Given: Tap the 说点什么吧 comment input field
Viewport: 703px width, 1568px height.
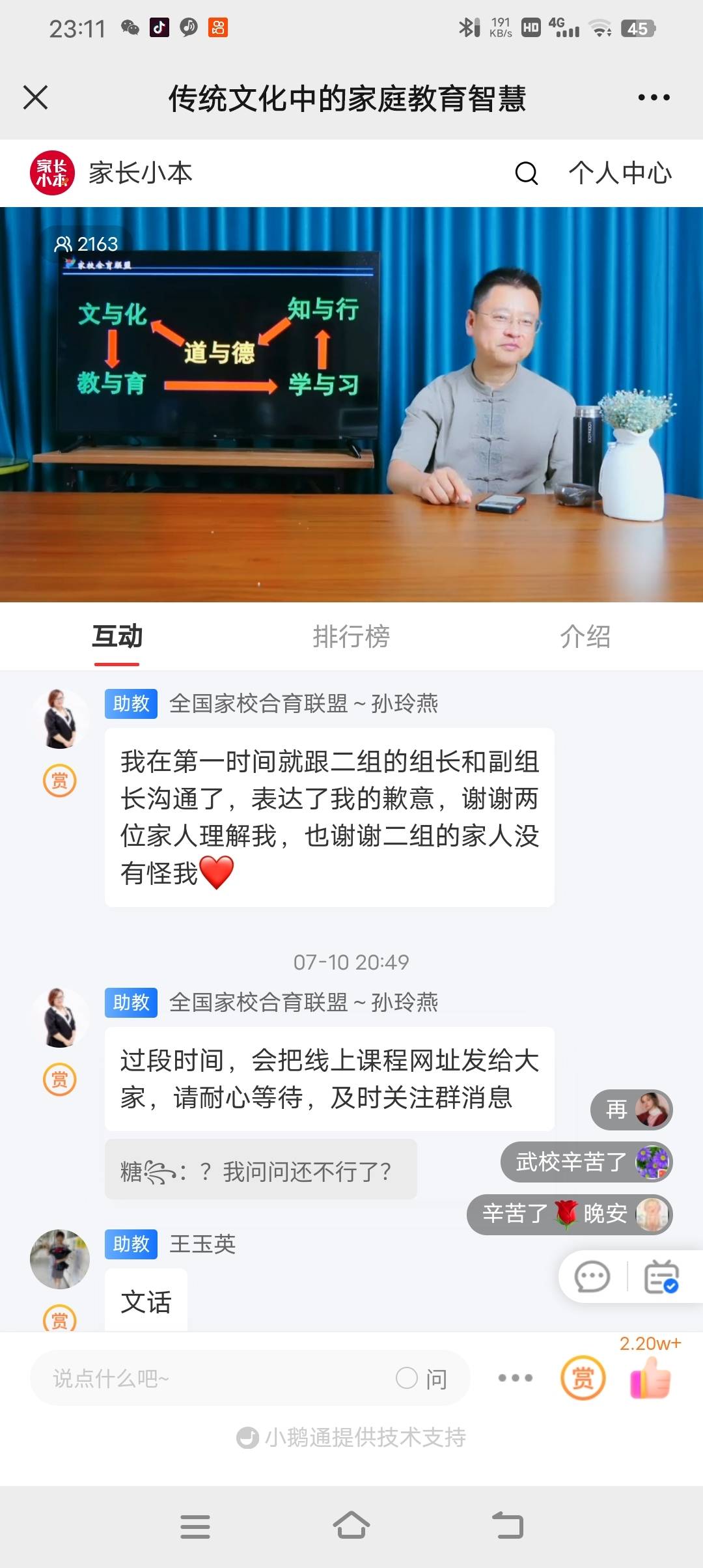Looking at the screenshot, I should [x=195, y=1379].
